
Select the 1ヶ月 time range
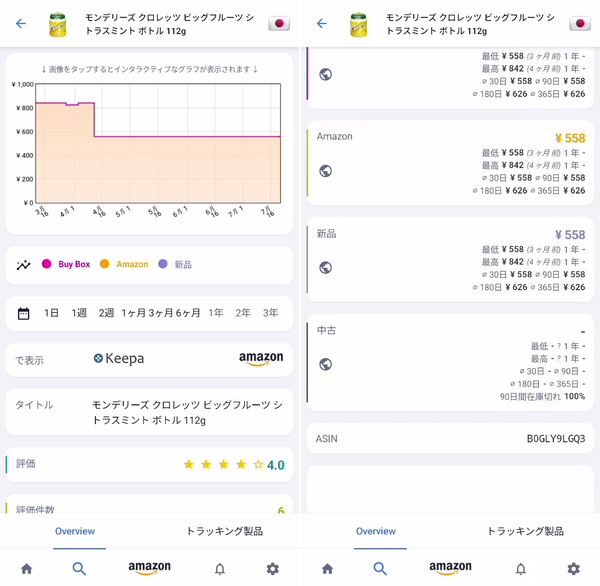pyautogui.click(x=134, y=313)
